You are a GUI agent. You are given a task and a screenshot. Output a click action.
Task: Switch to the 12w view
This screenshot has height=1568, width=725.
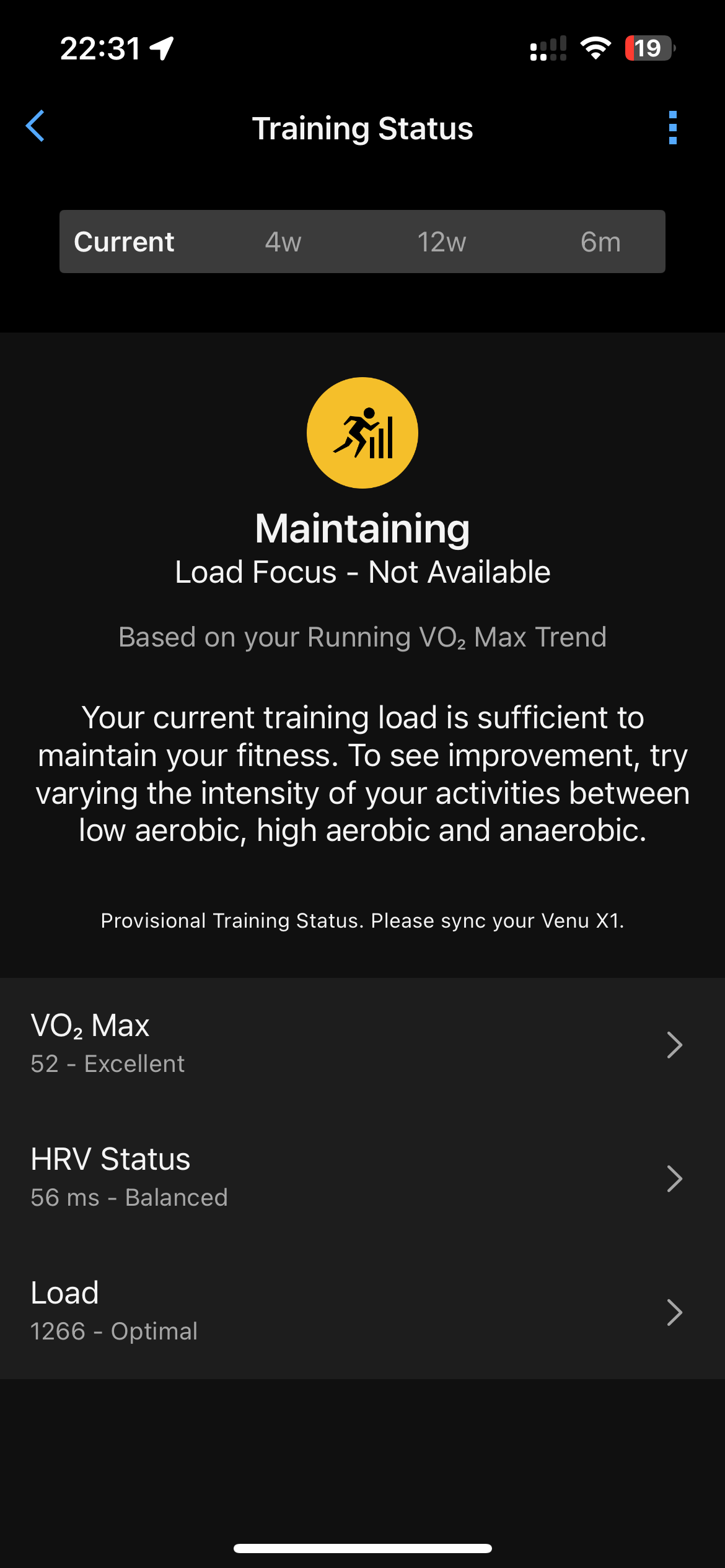click(441, 242)
